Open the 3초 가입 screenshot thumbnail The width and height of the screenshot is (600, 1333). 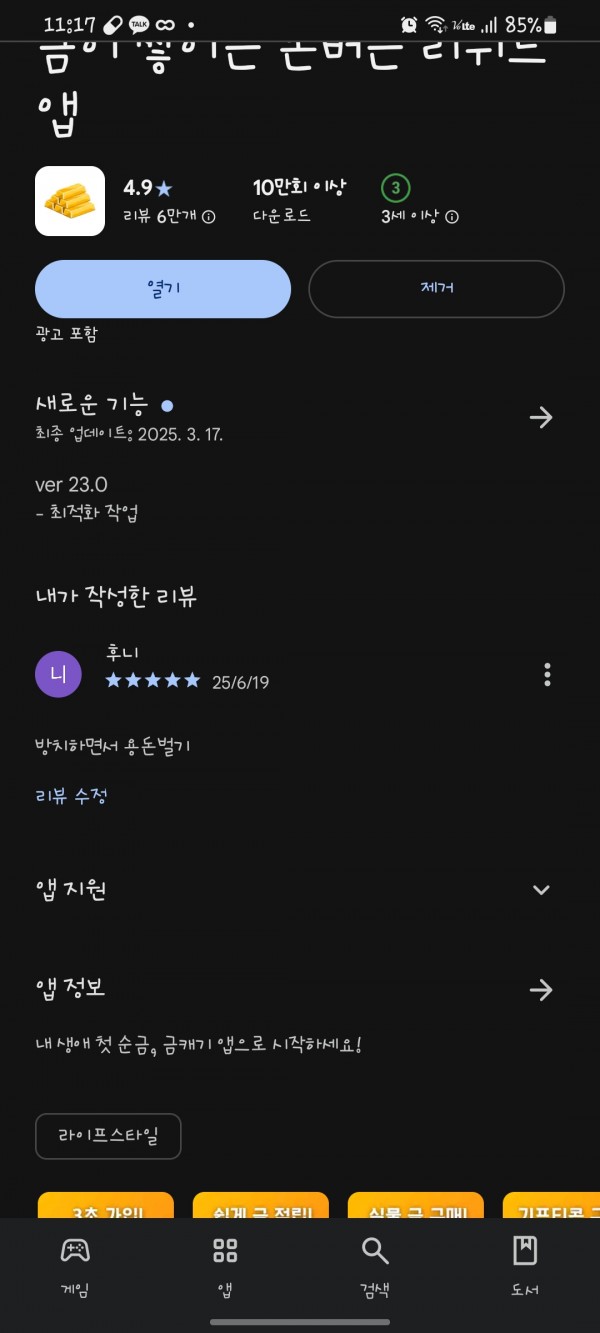(106, 1205)
